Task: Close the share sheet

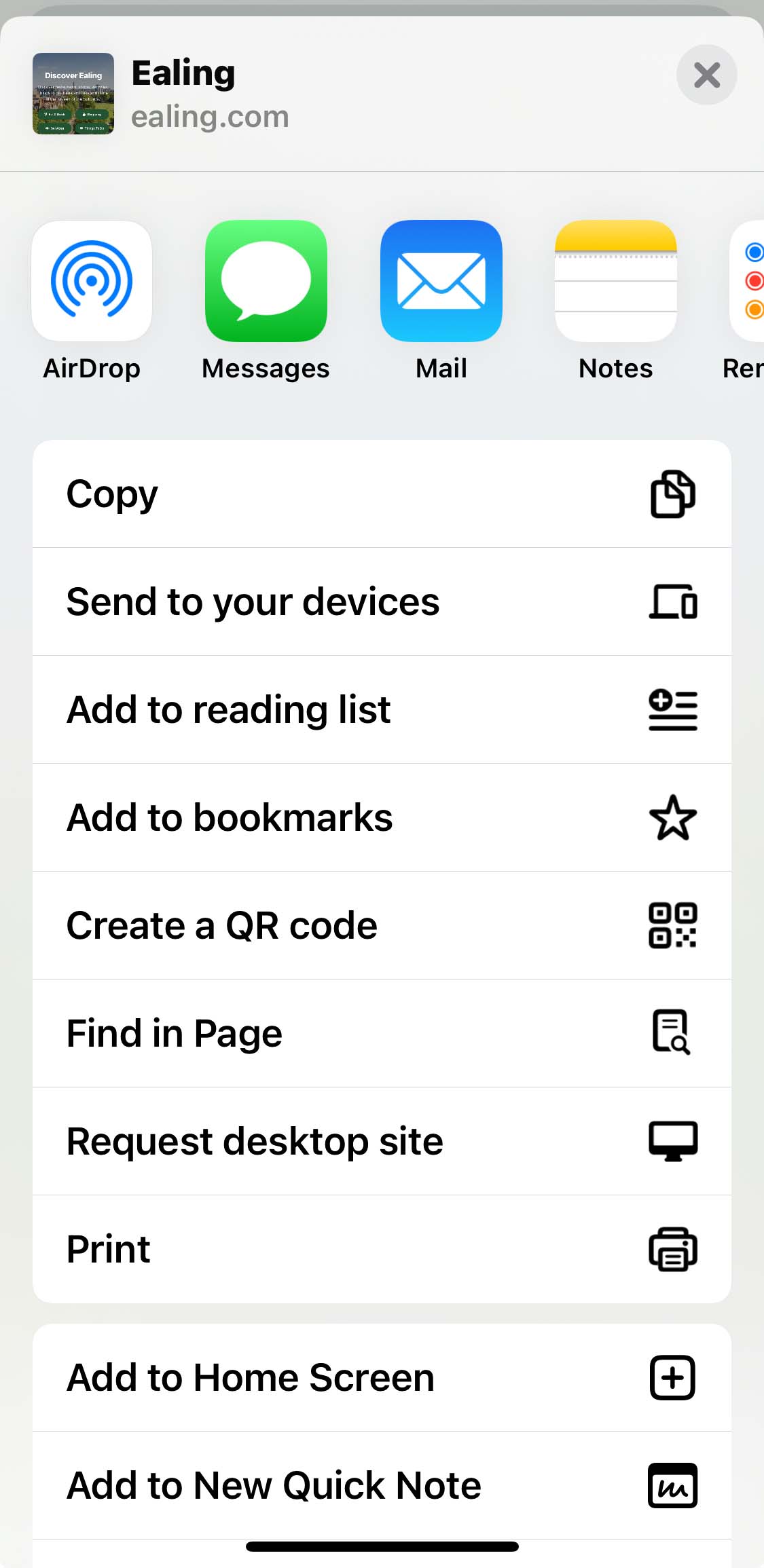Action: point(706,75)
